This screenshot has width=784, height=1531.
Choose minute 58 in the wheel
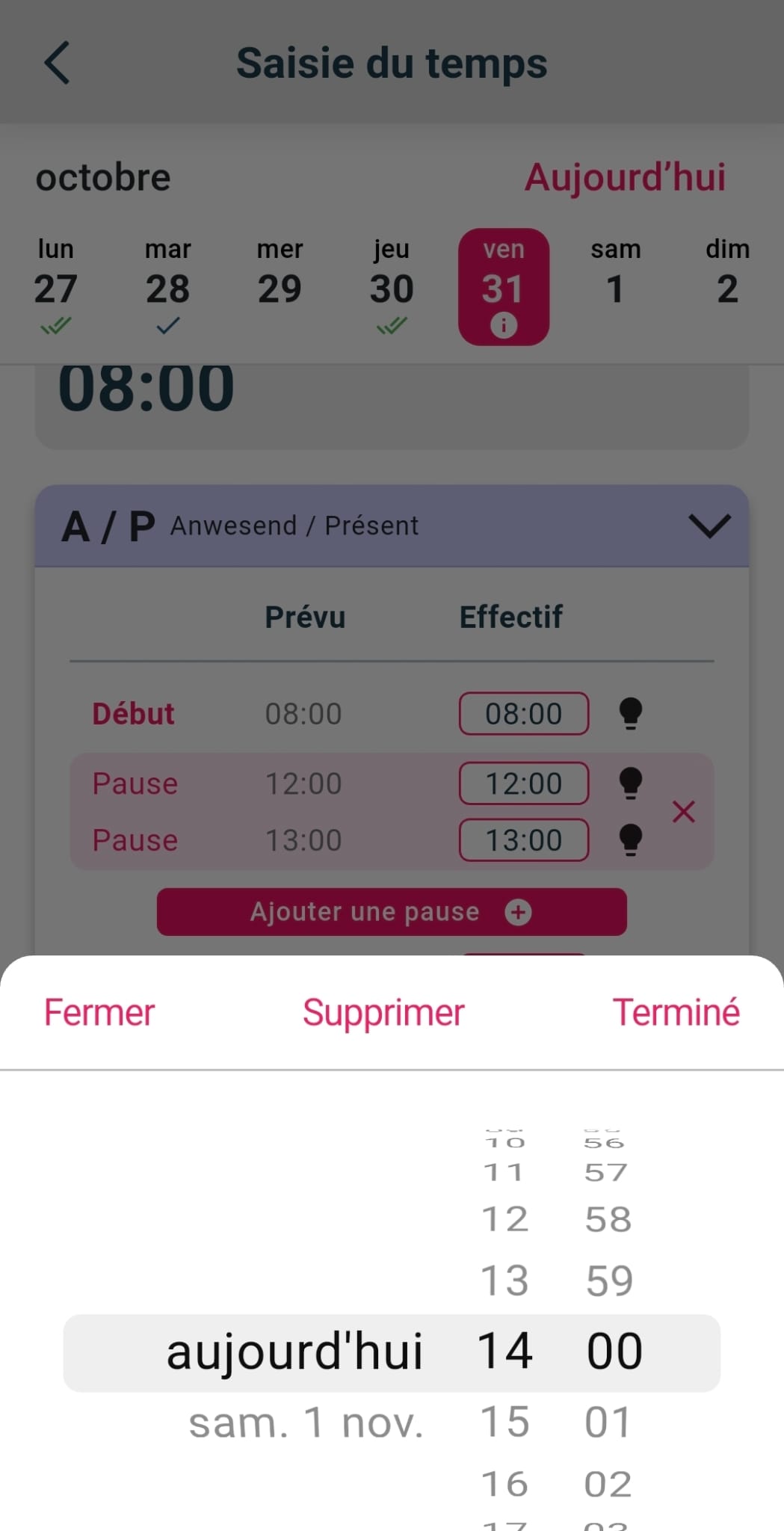click(608, 1219)
